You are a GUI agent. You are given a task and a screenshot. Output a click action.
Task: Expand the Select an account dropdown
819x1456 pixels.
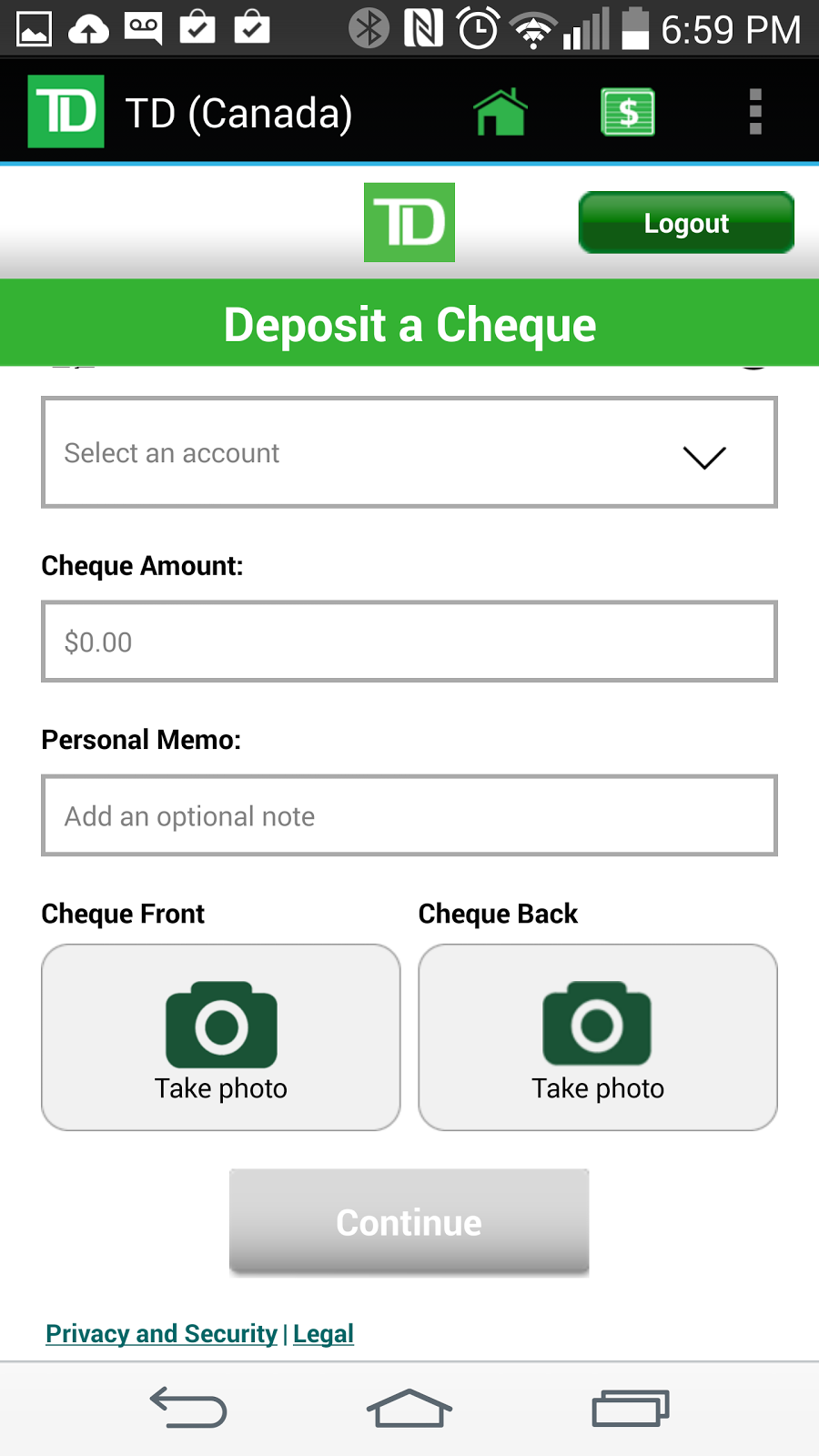[409, 452]
